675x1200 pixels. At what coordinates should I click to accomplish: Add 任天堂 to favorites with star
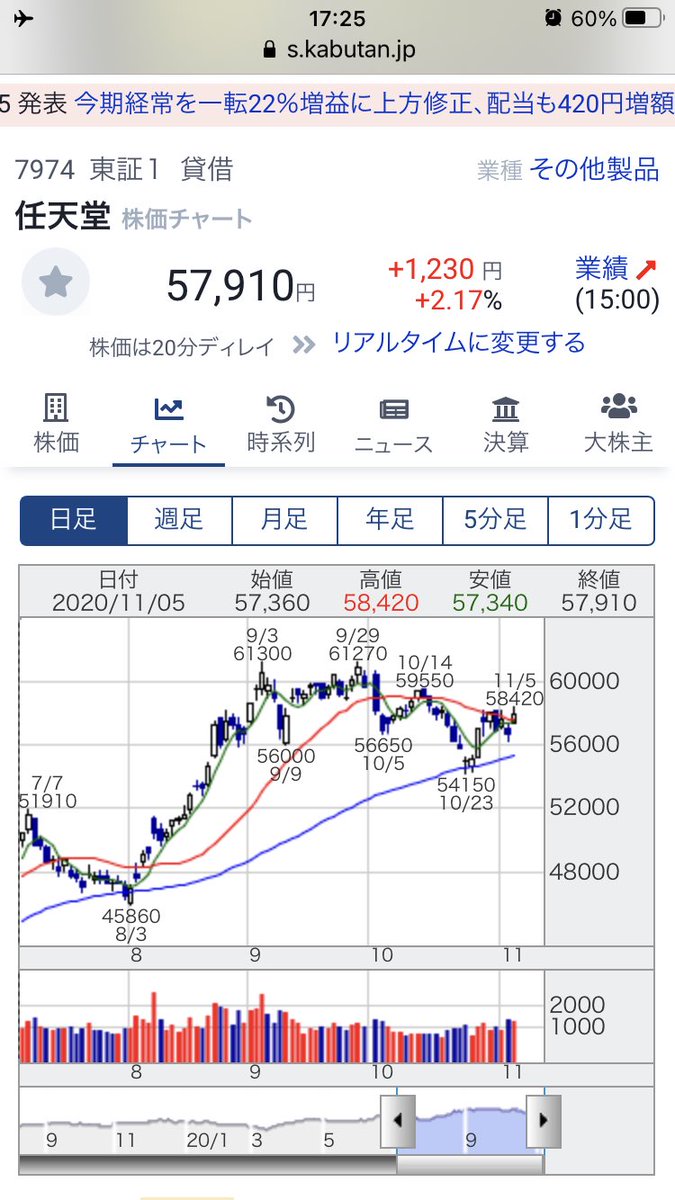[56, 283]
